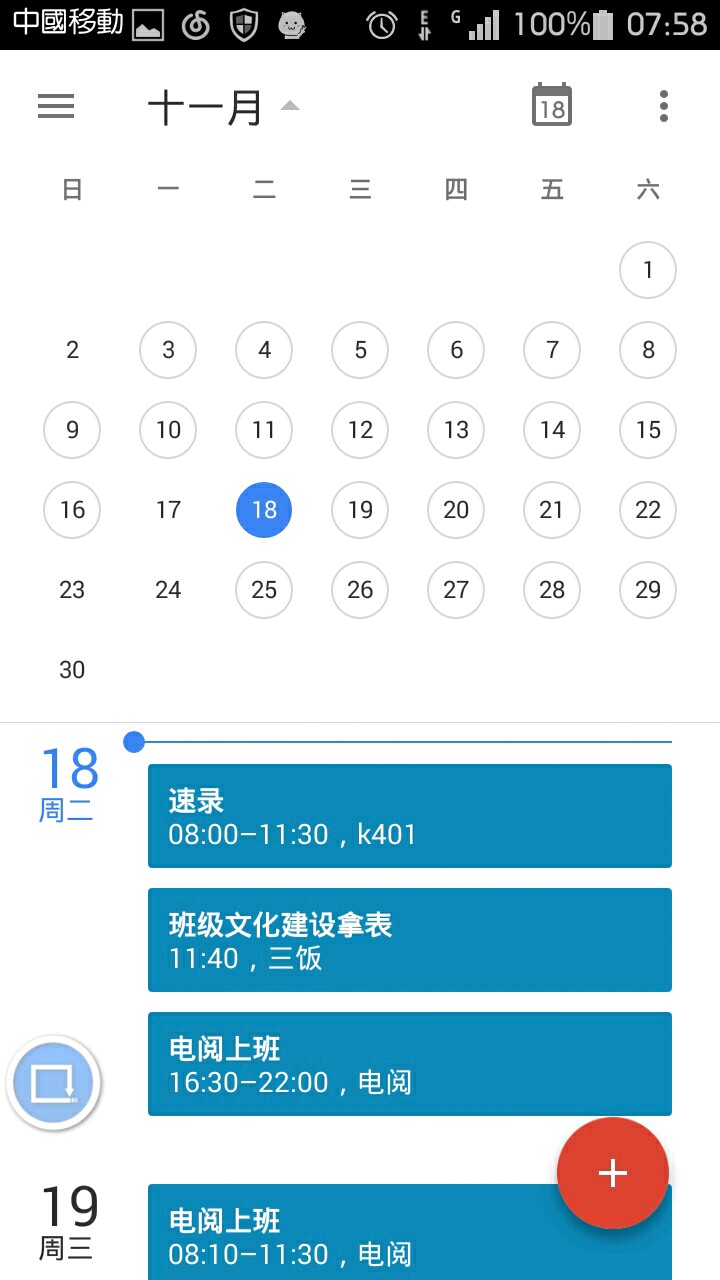Select date 12 in month grid

click(360, 430)
